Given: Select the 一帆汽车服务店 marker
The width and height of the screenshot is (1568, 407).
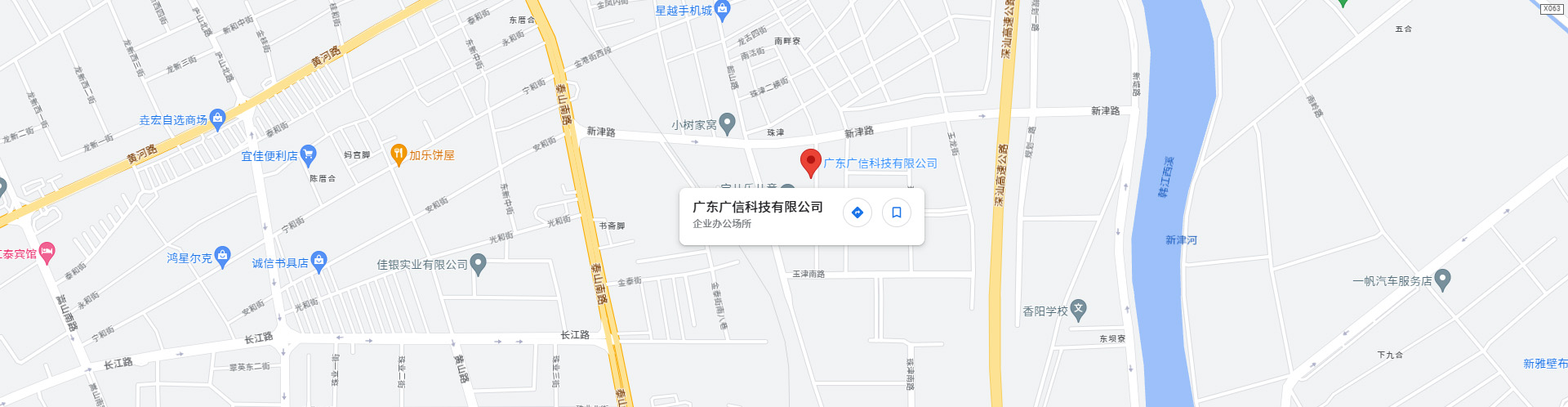Looking at the screenshot, I should [1442, 279].
